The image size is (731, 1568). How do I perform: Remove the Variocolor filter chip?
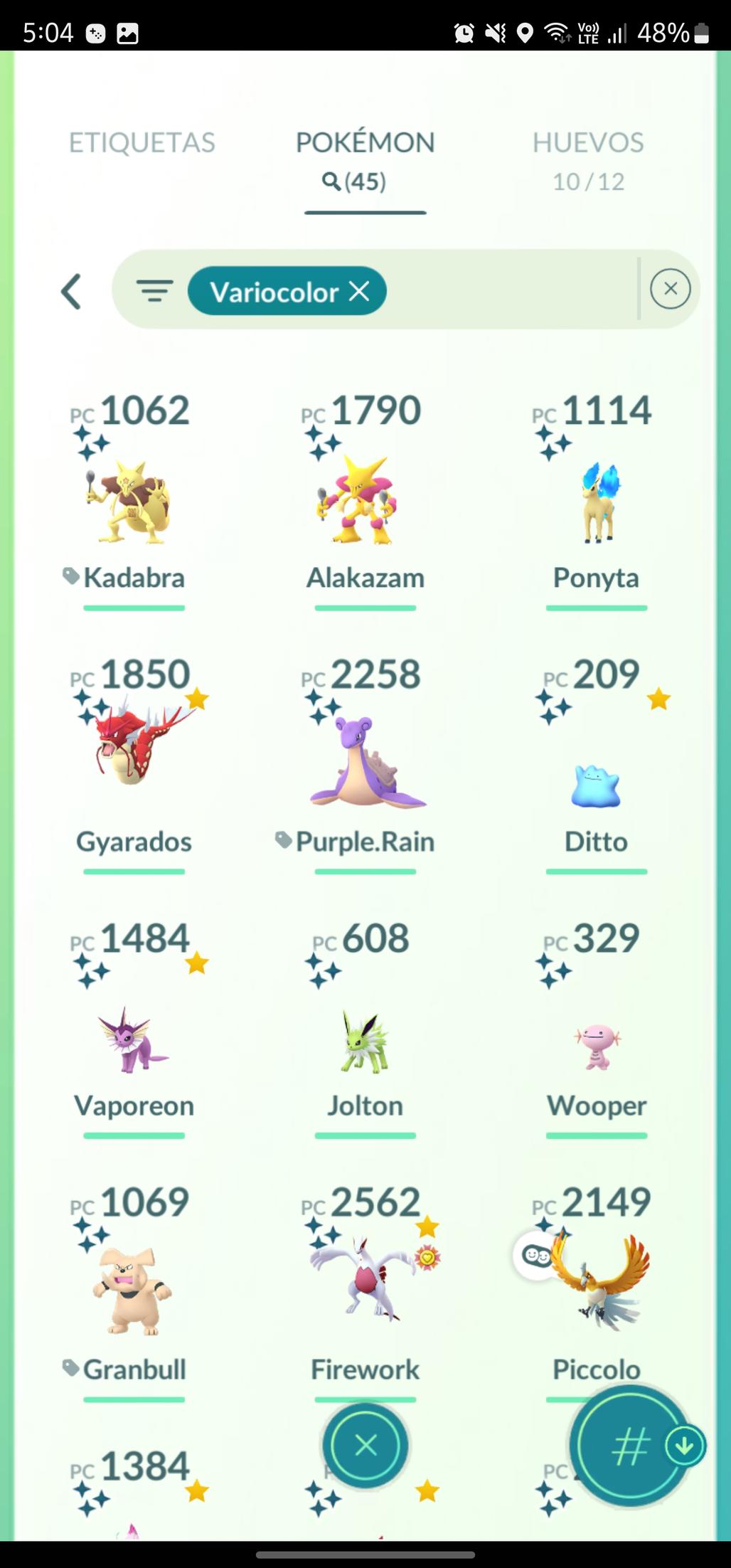360,290
